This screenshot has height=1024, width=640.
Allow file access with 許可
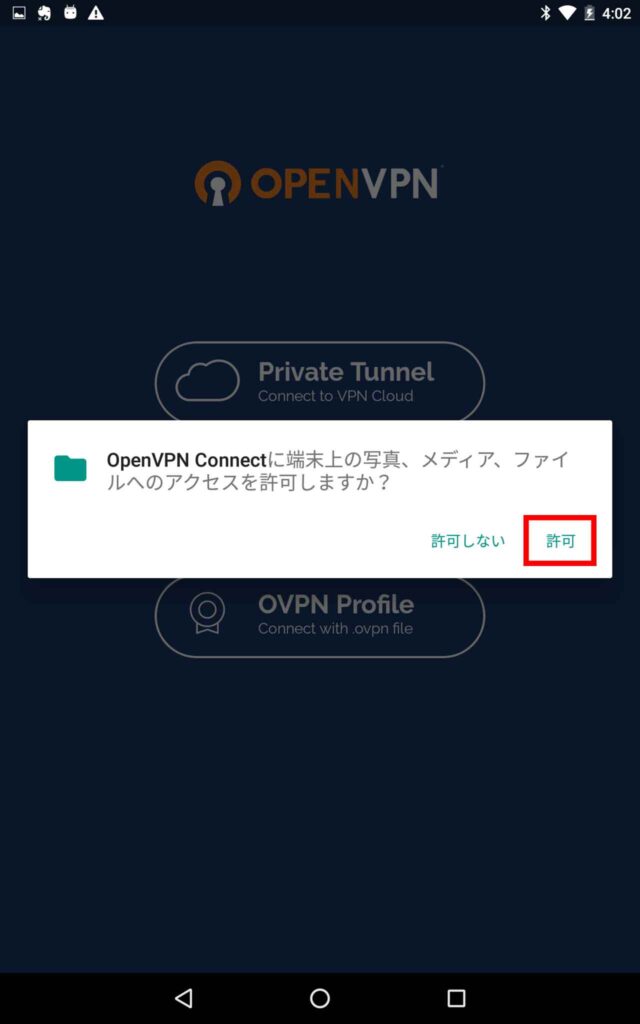coord(560,541)
